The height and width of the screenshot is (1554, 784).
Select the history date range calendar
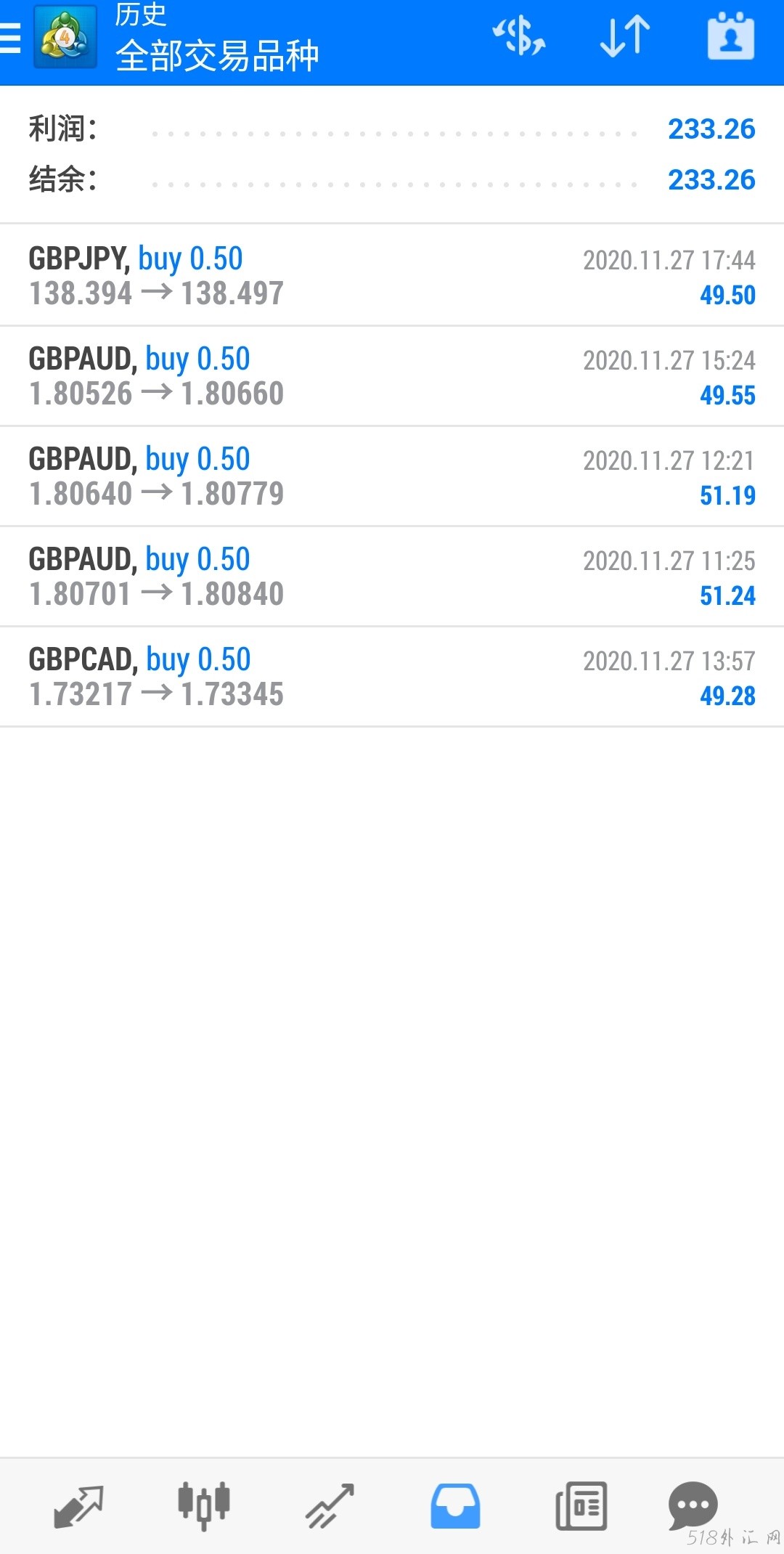point(730,36)
